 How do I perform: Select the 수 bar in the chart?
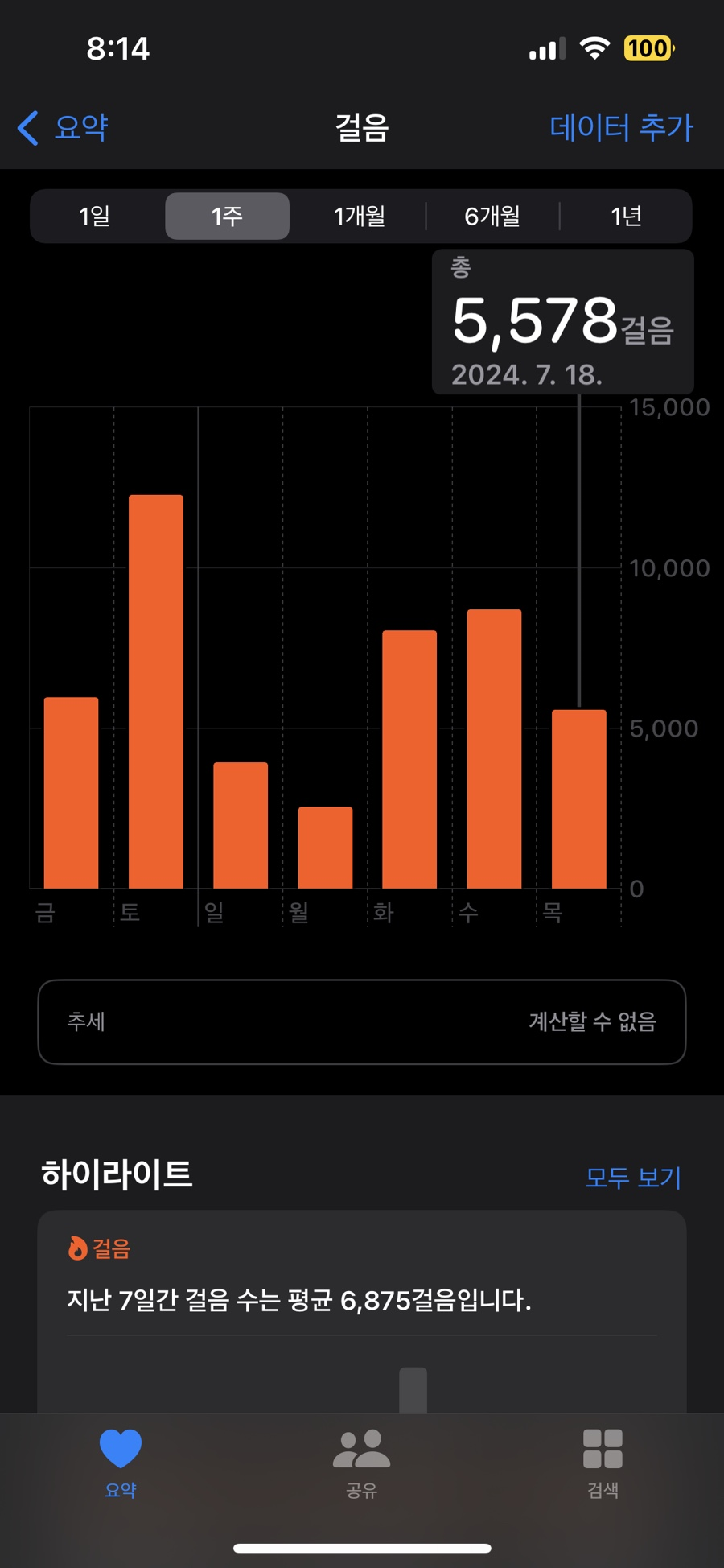click(494, 749)
